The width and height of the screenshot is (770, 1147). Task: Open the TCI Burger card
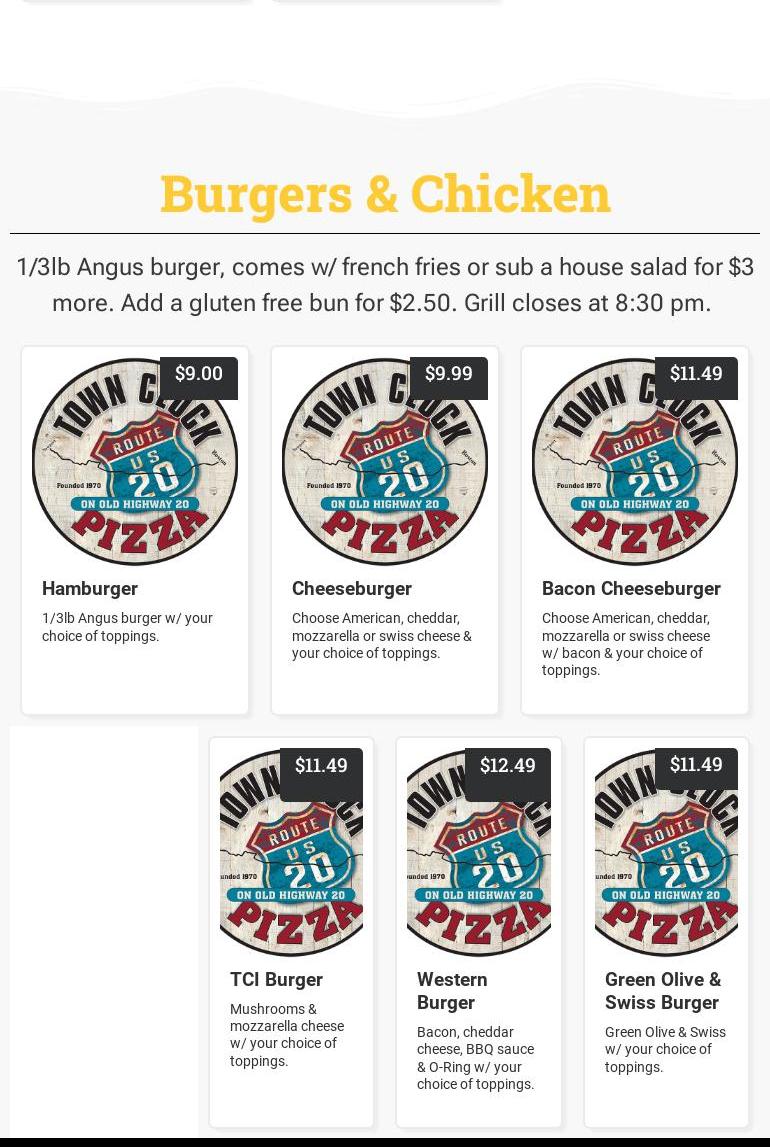coord(291,930)
